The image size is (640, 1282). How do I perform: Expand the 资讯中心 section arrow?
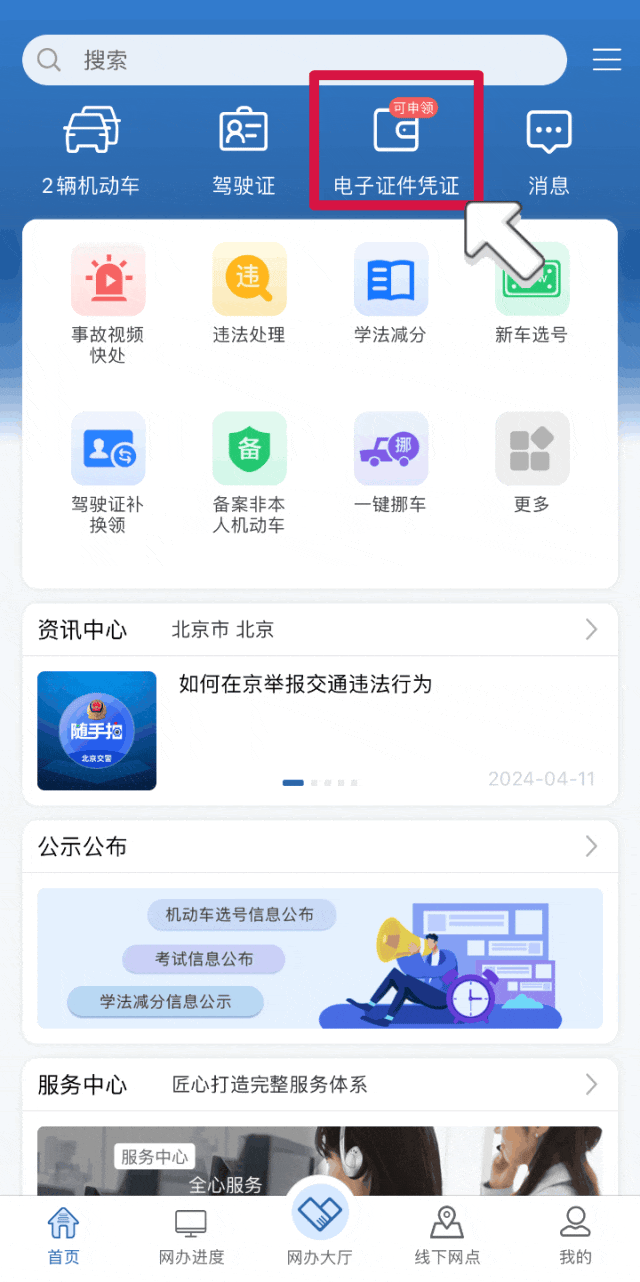[x=591, y=629]
